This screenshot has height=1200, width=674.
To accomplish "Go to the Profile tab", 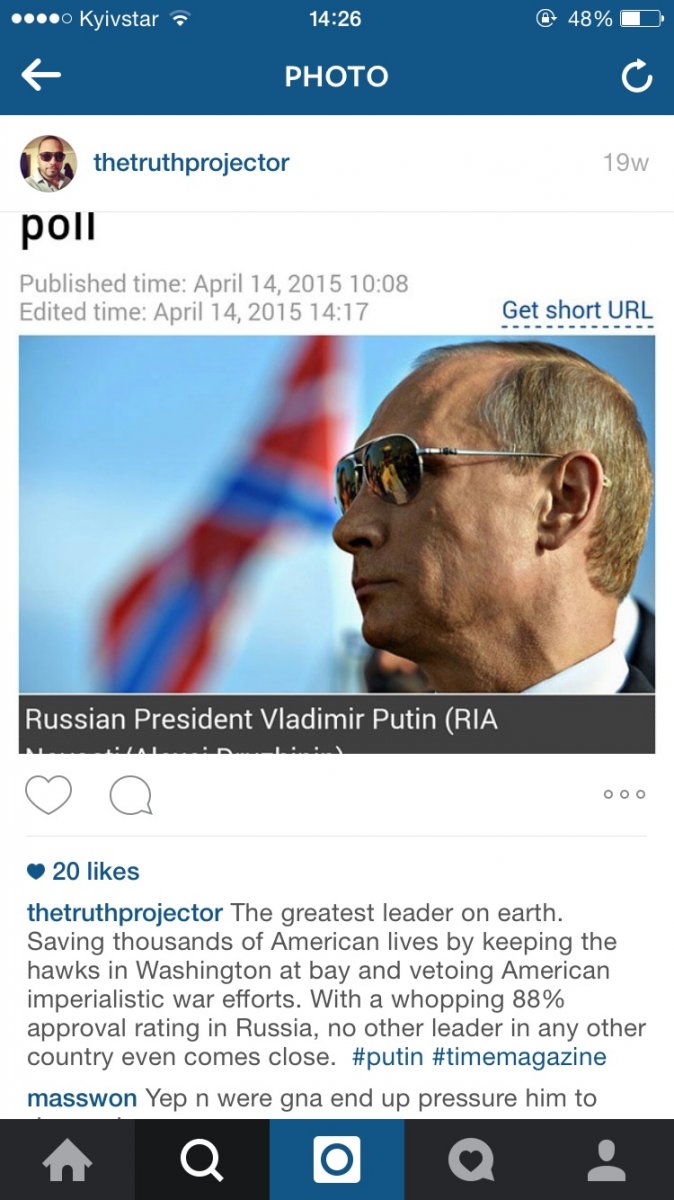I will pyautogui.click(x=606, y=1160).
